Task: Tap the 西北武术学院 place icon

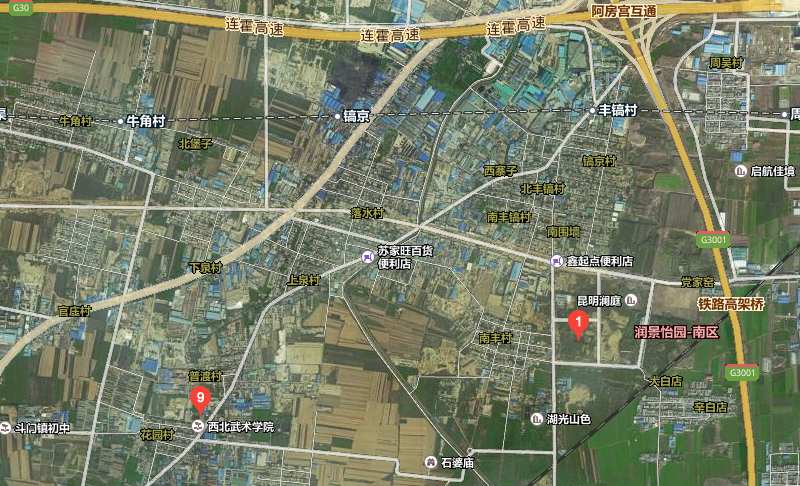Action: (197, 427)
